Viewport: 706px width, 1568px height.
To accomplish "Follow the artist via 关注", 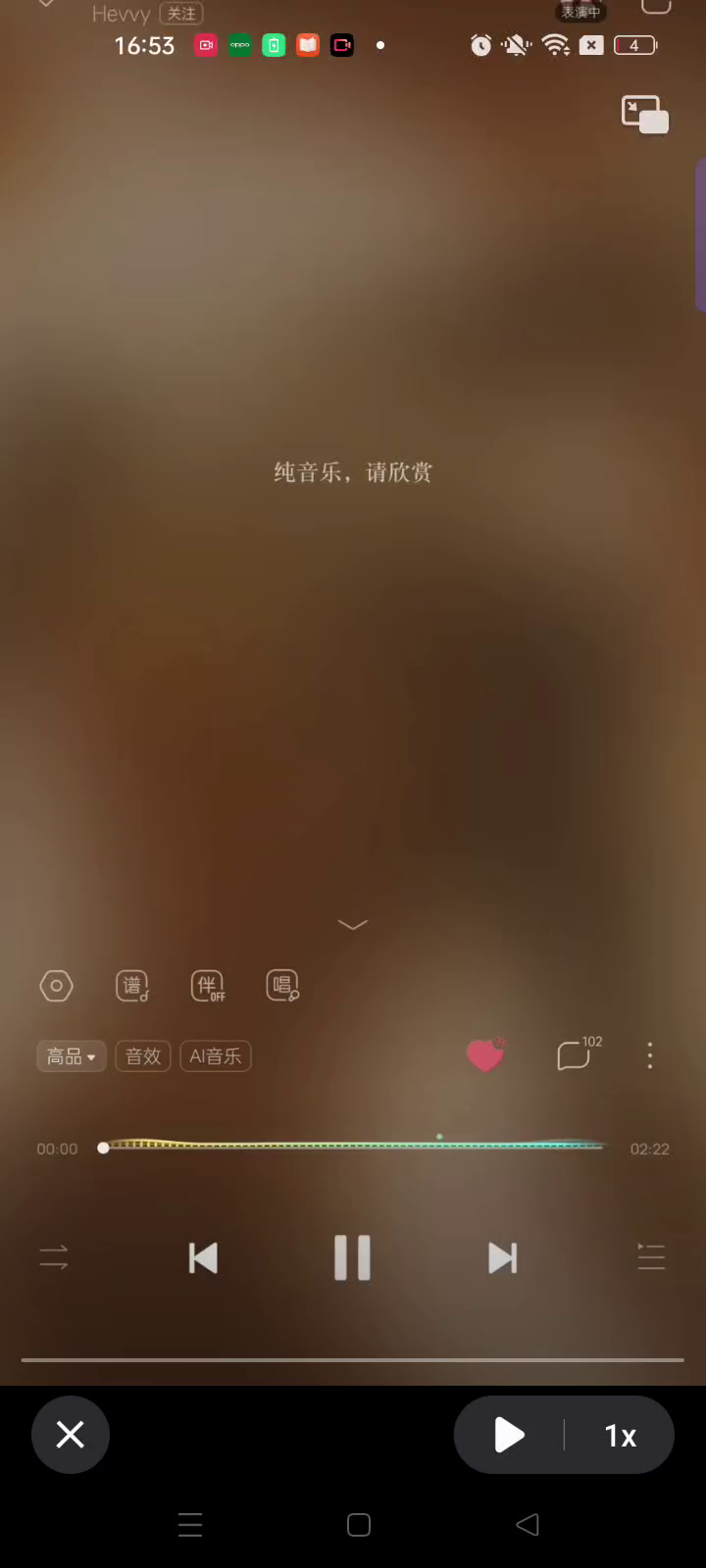I will (181, 14).
